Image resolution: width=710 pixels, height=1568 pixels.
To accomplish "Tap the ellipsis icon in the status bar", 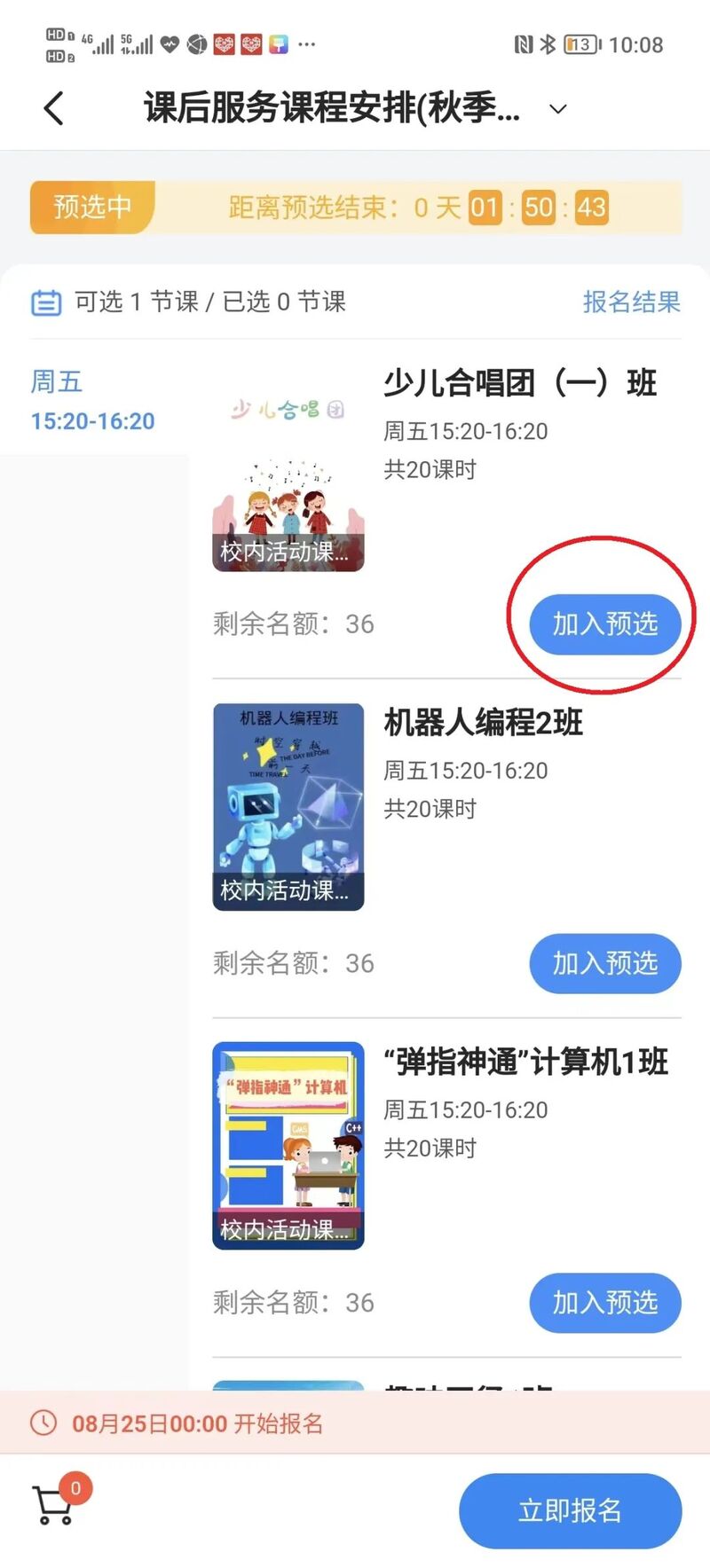I will coord(306,44).
